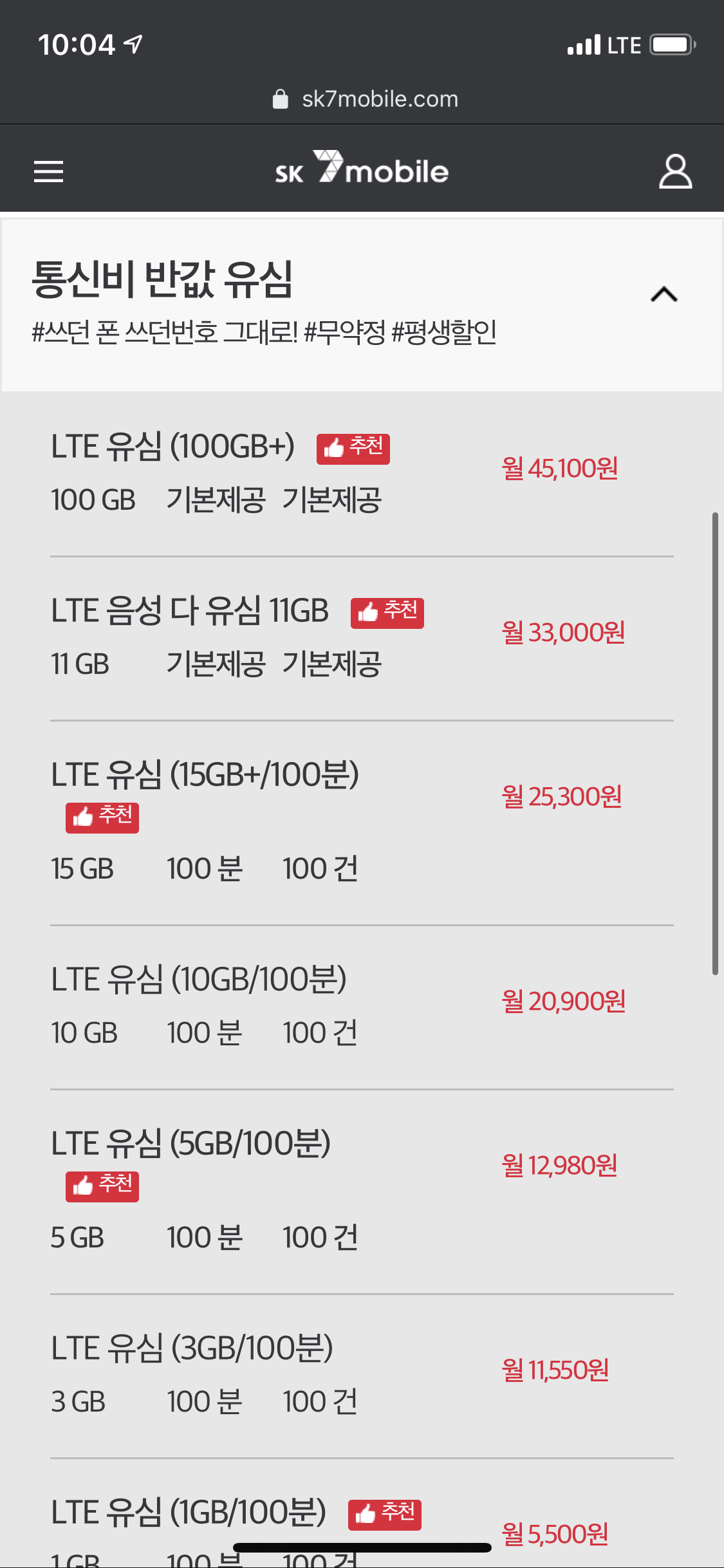Image resolution: width=724 pixels, height=1568 pixels.
Task: Collapse the 통신비 반값 유심 section
Action: coord(664,295)
